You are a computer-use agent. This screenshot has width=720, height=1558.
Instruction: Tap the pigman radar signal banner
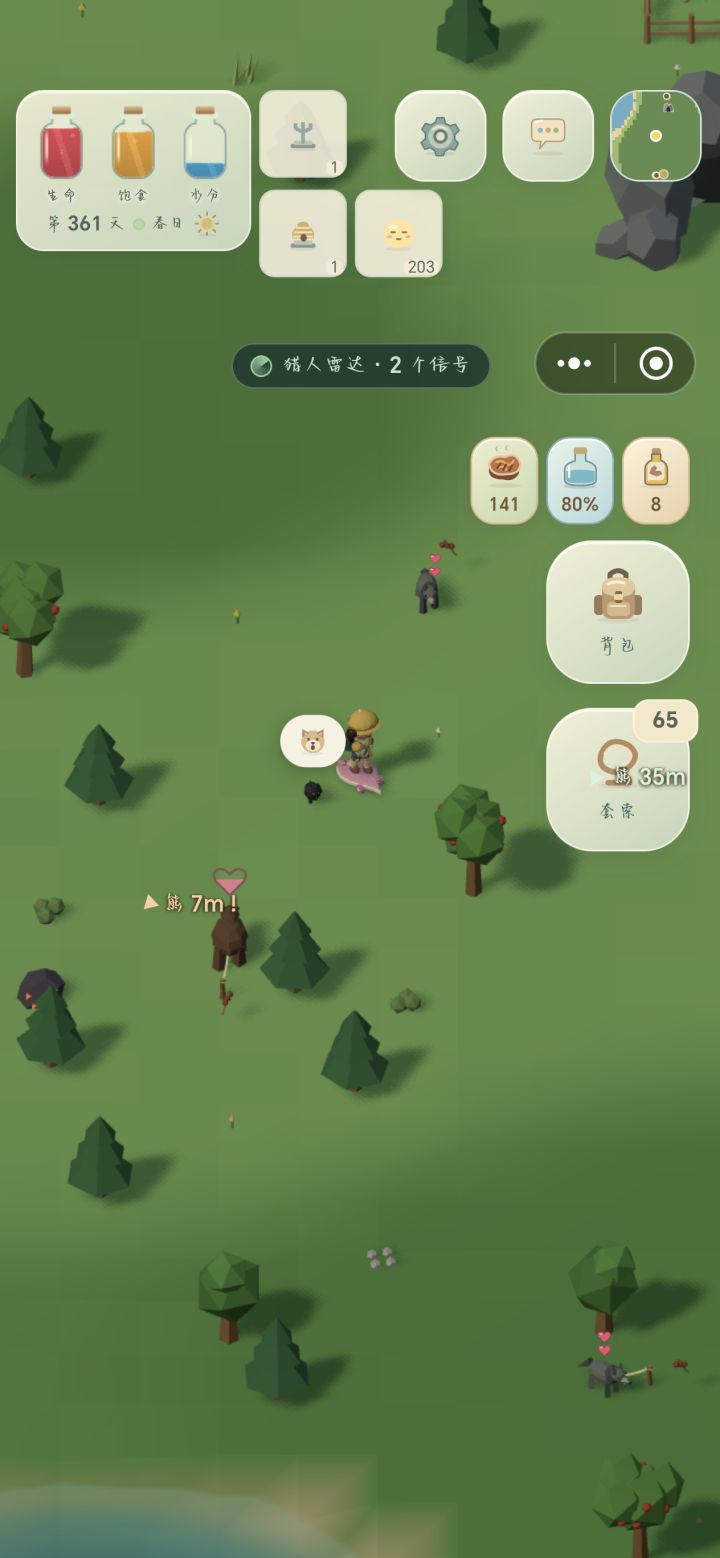(361, 365)
